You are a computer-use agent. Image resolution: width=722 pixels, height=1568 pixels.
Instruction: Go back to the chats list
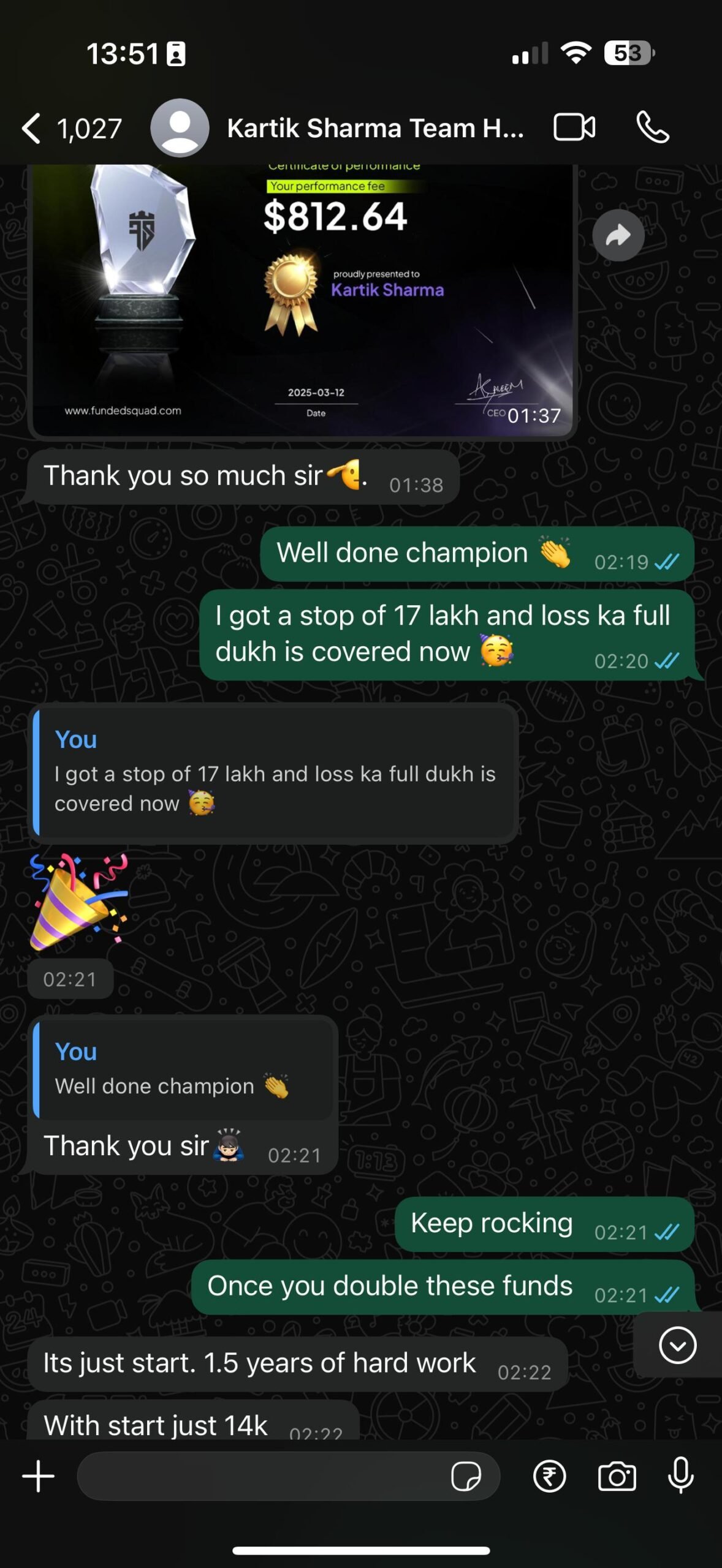pos(32,128)
